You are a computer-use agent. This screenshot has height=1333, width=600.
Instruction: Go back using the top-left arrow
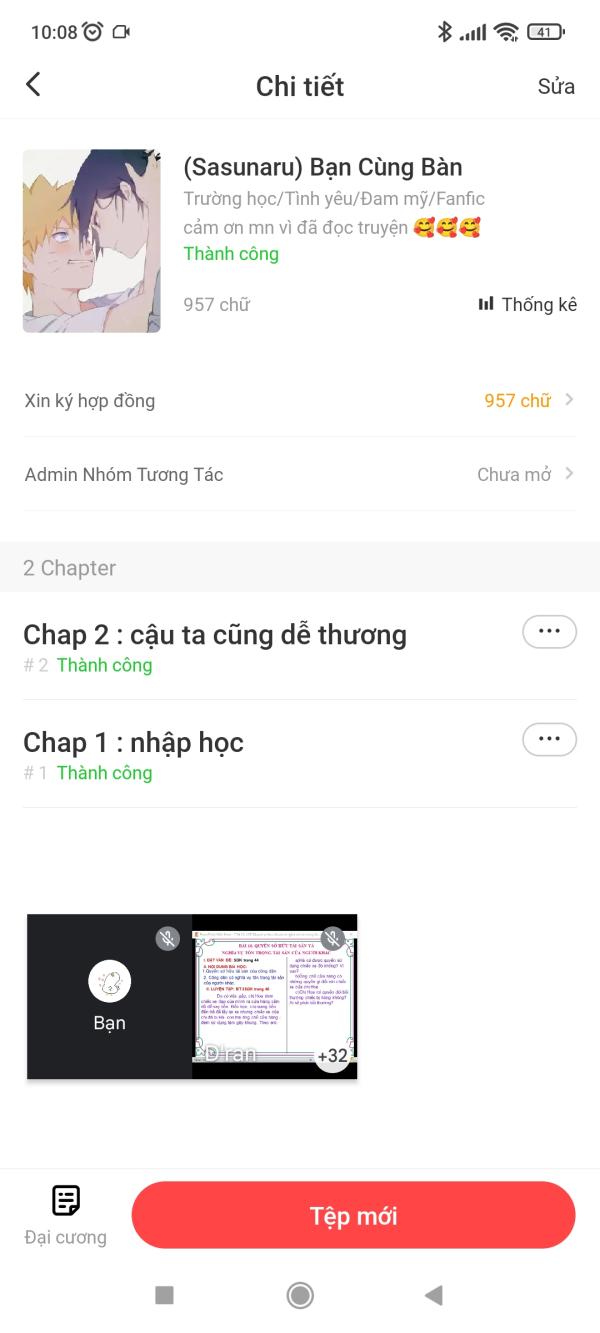coord(33,85)
